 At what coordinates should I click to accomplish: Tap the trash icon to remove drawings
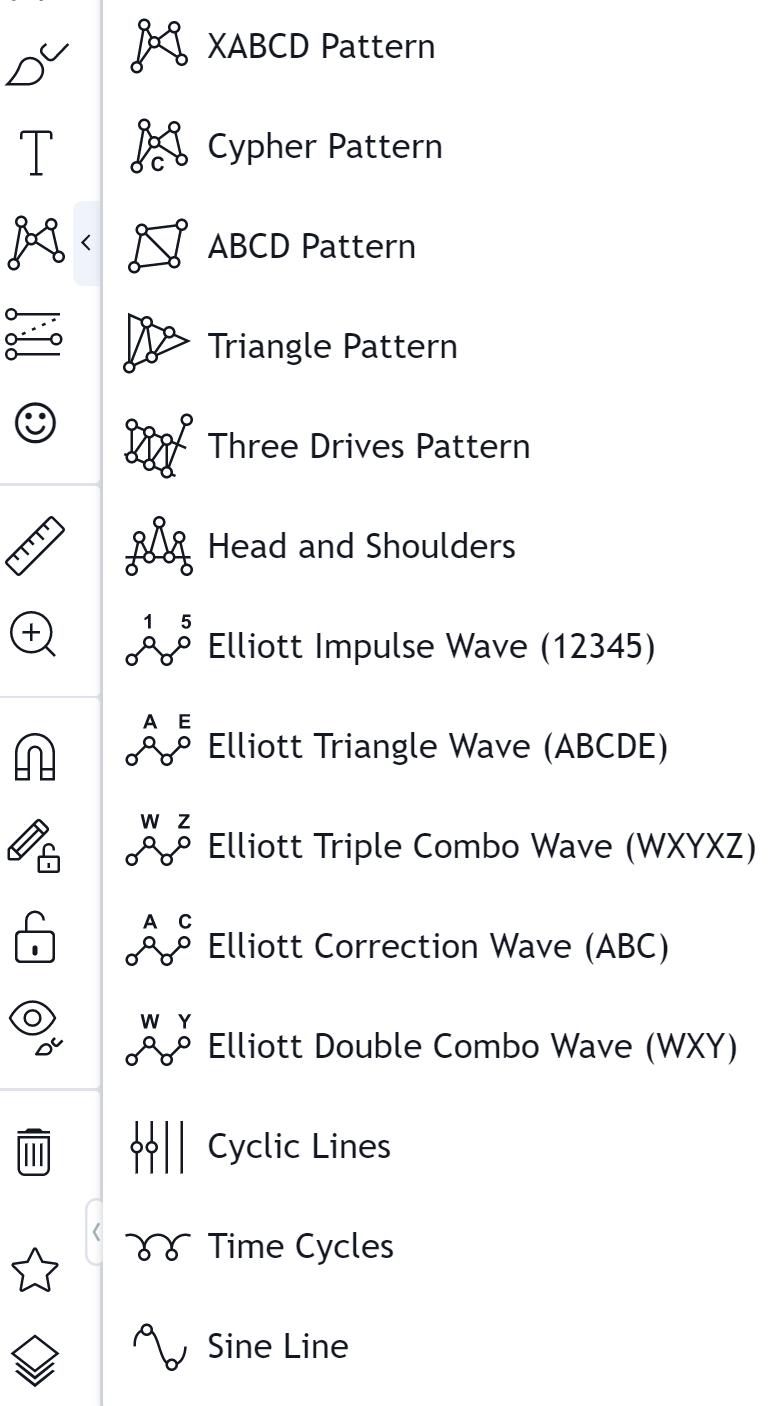[x=34, y=1150]
